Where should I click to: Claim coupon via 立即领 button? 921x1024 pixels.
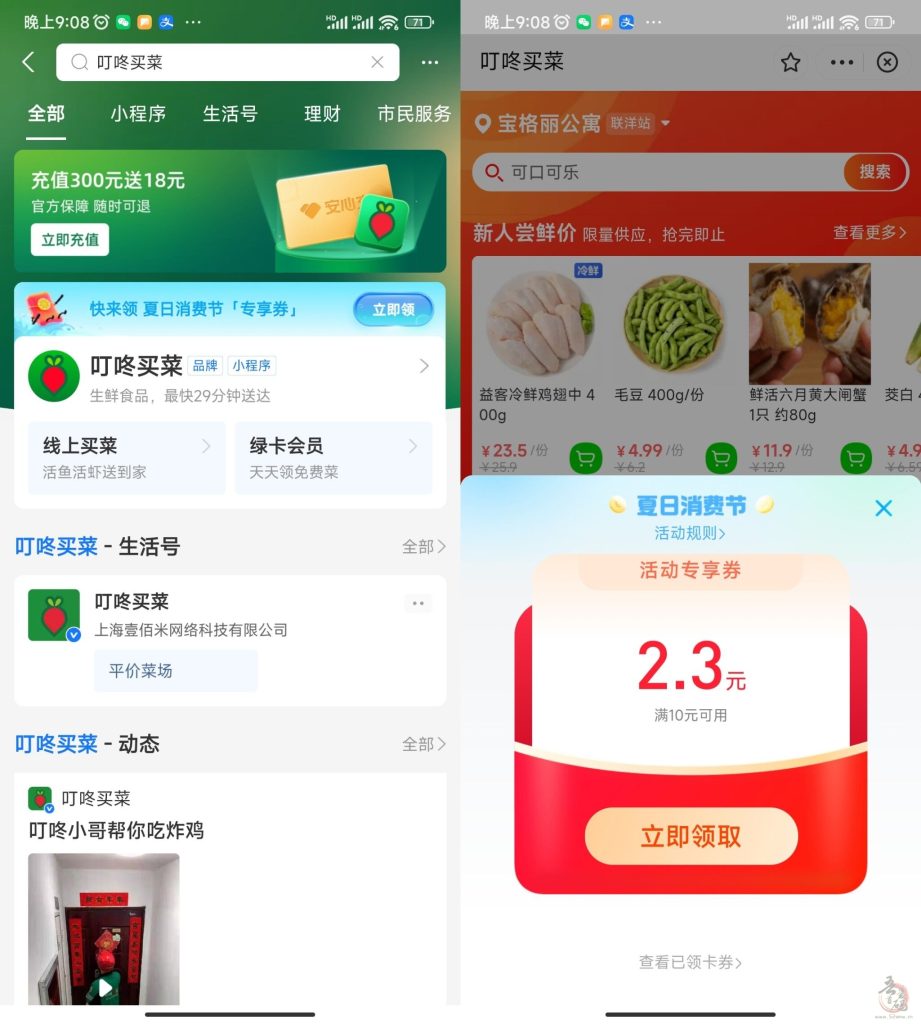point(393,310)
